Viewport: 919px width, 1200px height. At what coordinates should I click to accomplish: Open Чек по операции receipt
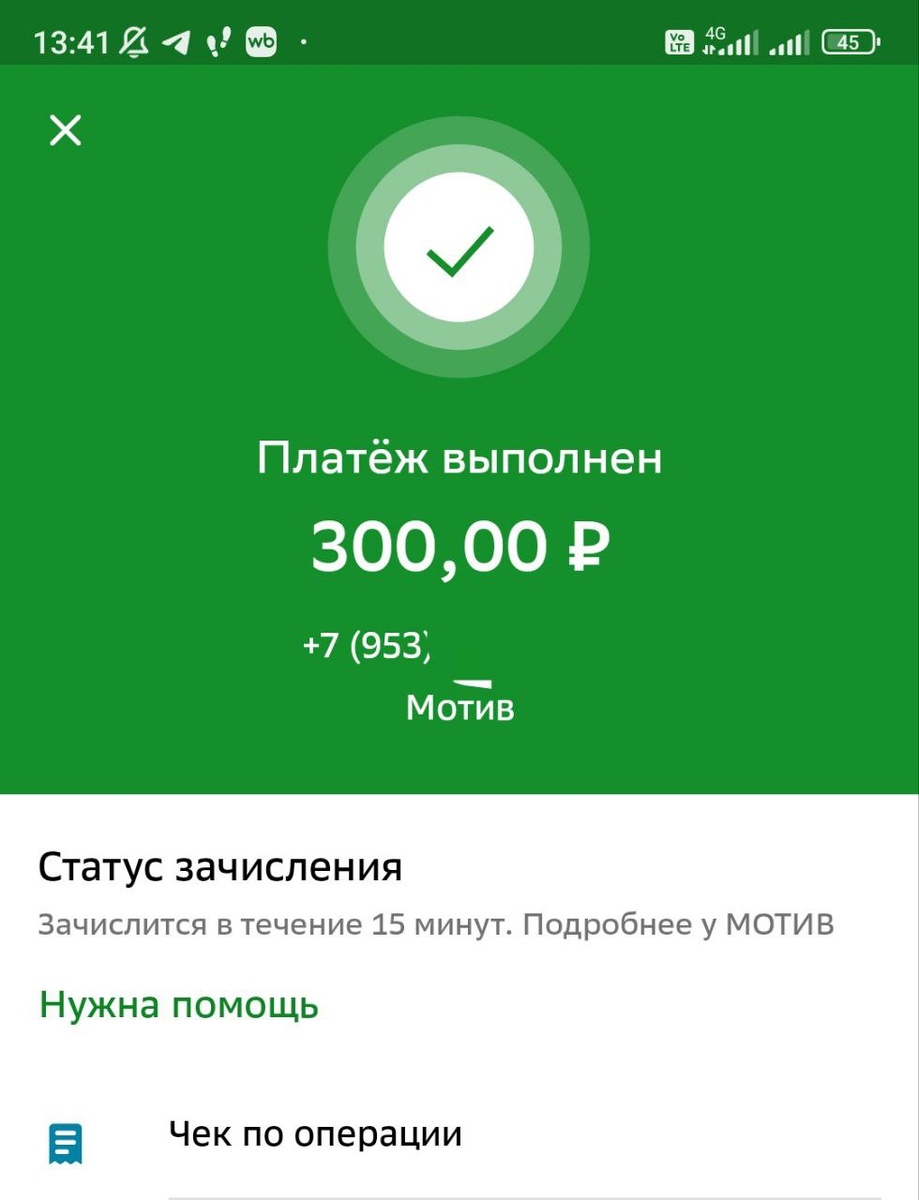tap(315, 1134)
